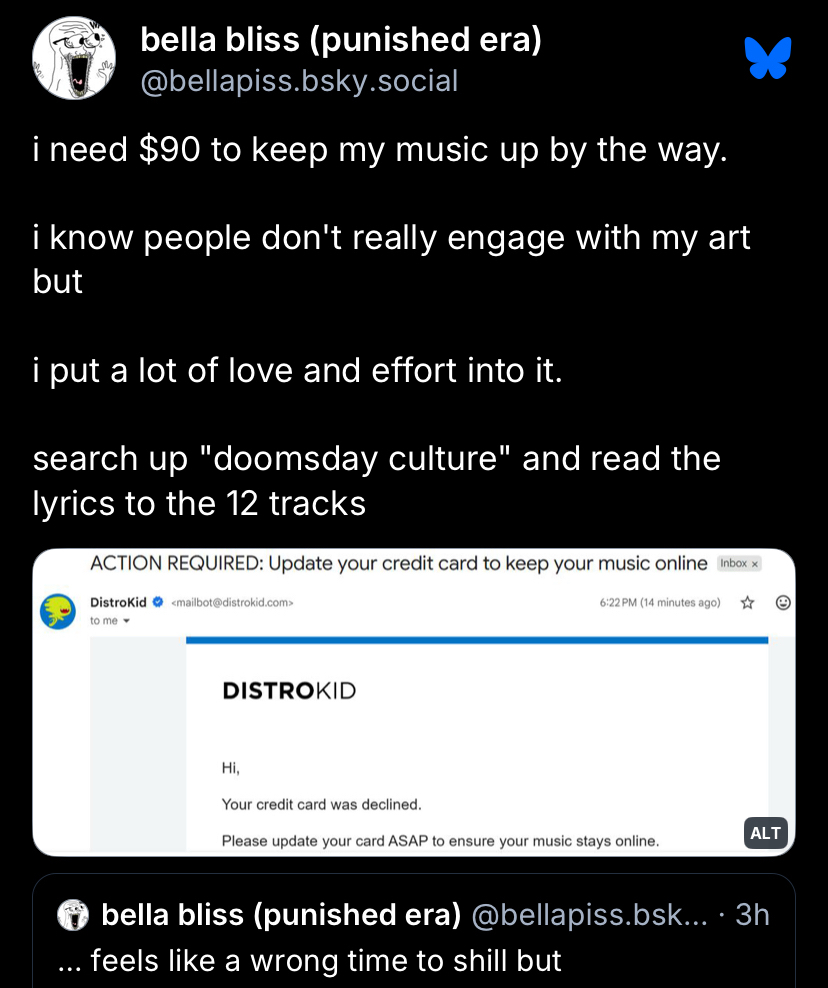Open the @bellapiss.bsky.social handle link
Viewport: 828px width, 988px height.
299,80
